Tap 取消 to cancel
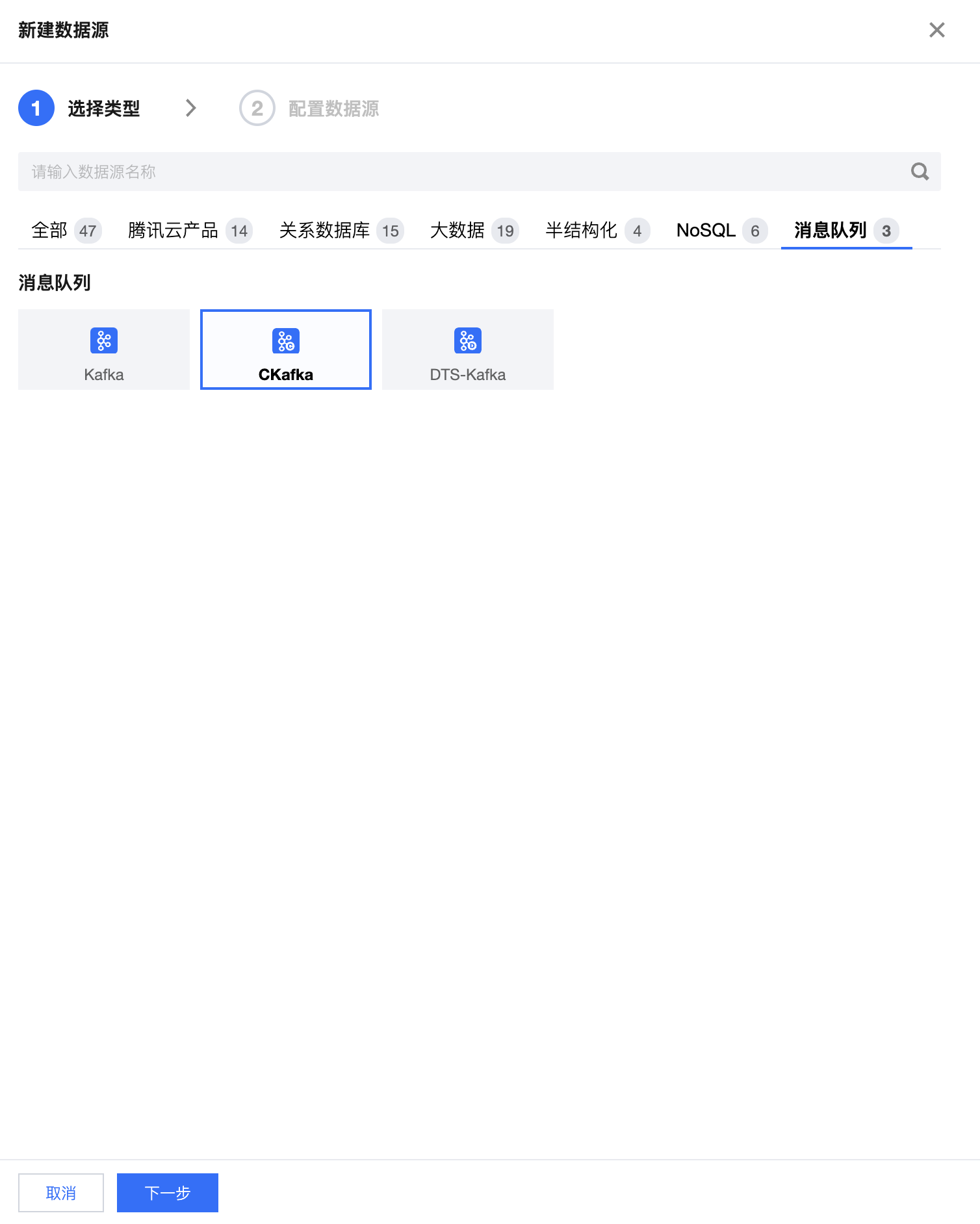This screenshot has width=980, height=1224. [61, 1193]
